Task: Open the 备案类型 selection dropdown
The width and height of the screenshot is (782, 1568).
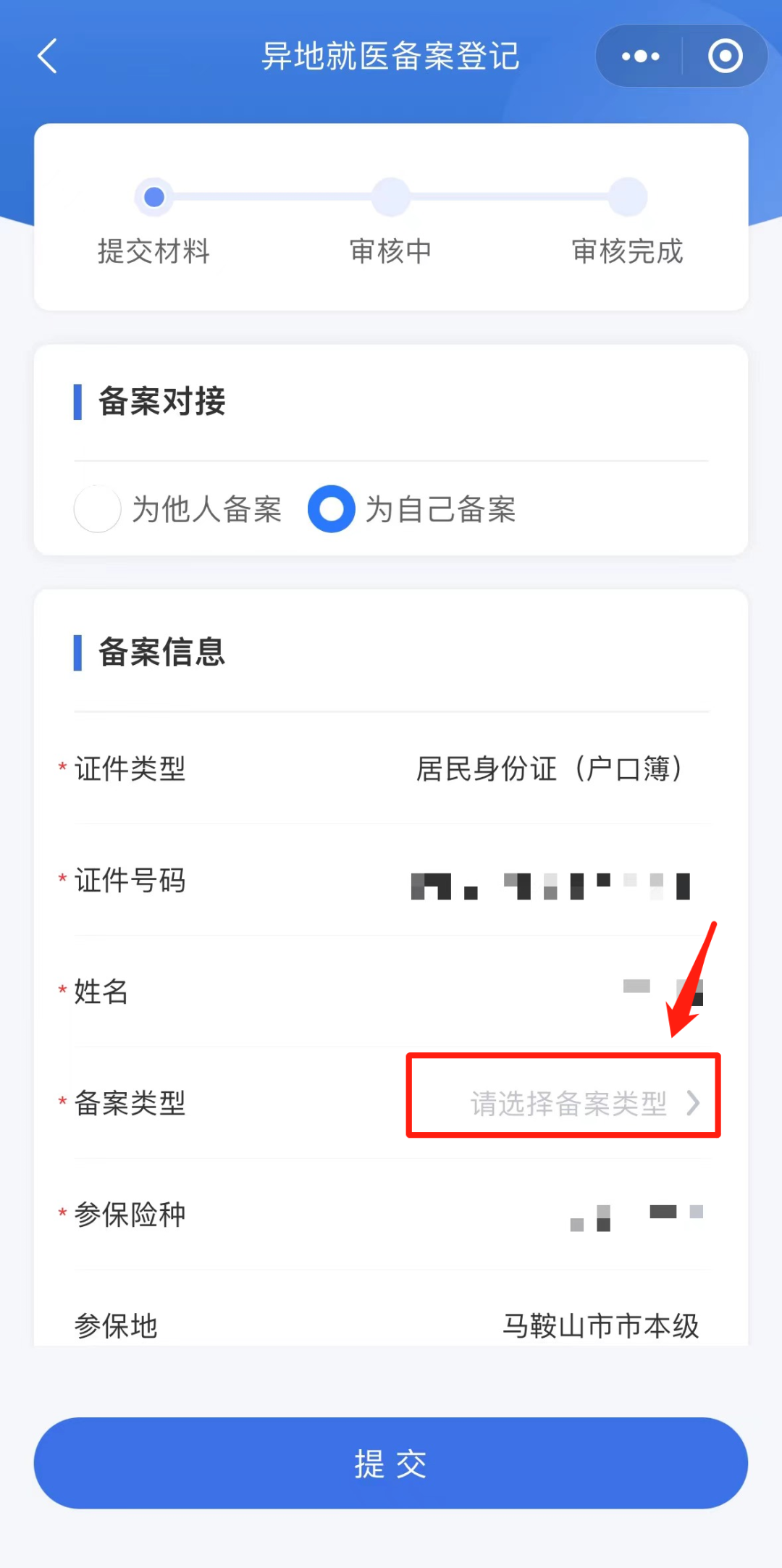Action: click(x=569, y=1103)
